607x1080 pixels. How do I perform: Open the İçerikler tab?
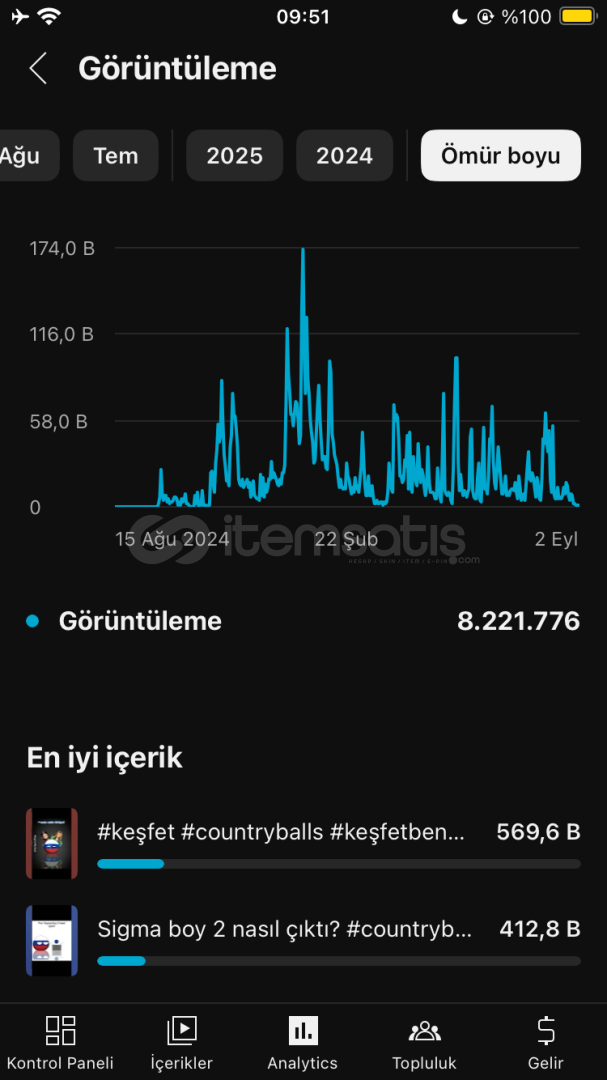point(182,1043)
